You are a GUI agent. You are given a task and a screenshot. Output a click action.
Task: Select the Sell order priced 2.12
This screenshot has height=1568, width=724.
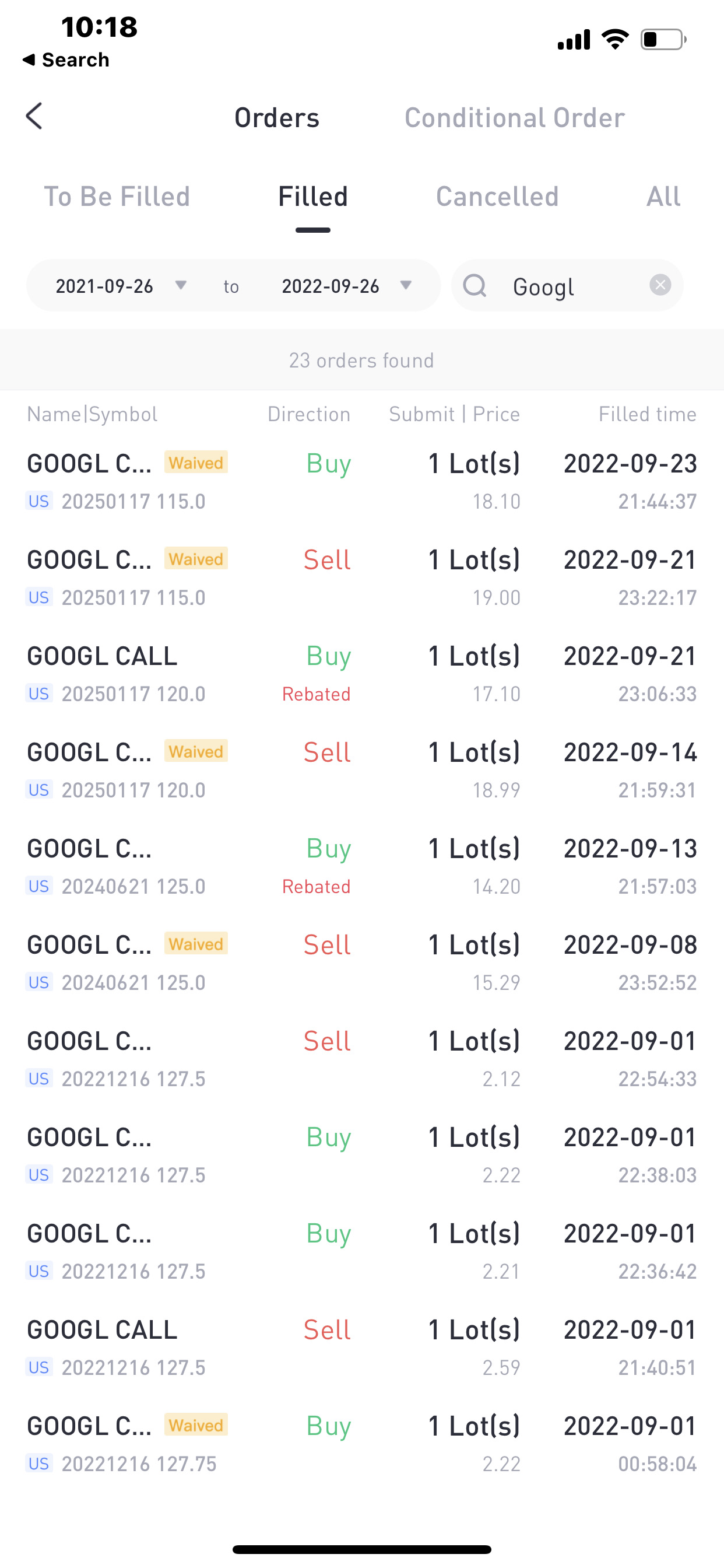361,1059
